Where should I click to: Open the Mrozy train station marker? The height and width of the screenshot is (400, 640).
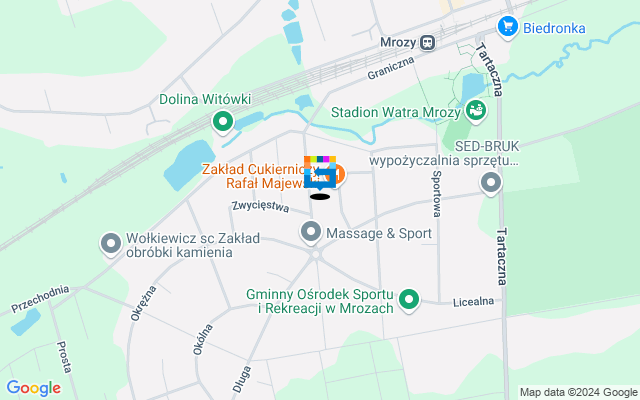point(428,43)
